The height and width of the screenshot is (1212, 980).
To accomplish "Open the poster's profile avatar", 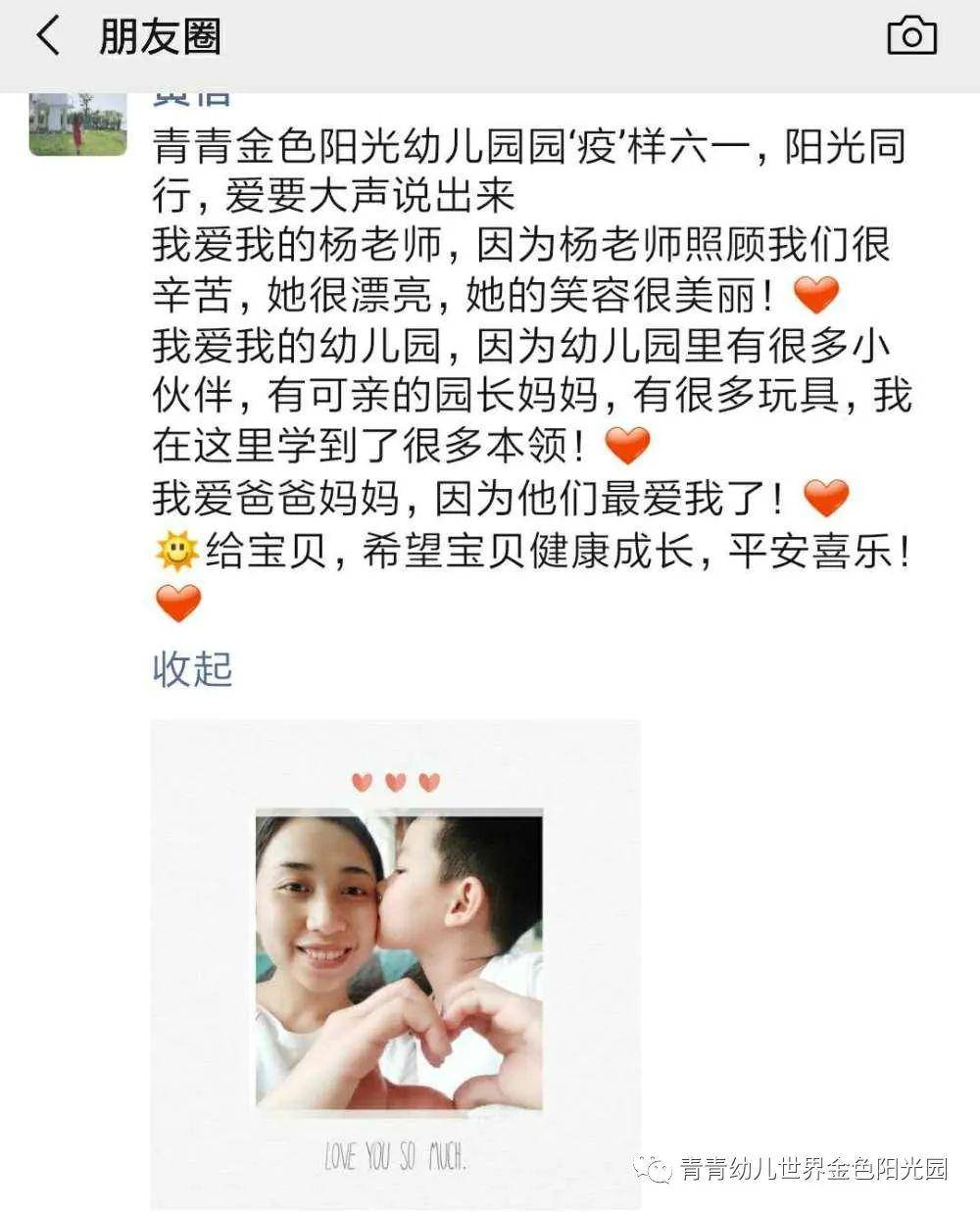I will [77, 124].
